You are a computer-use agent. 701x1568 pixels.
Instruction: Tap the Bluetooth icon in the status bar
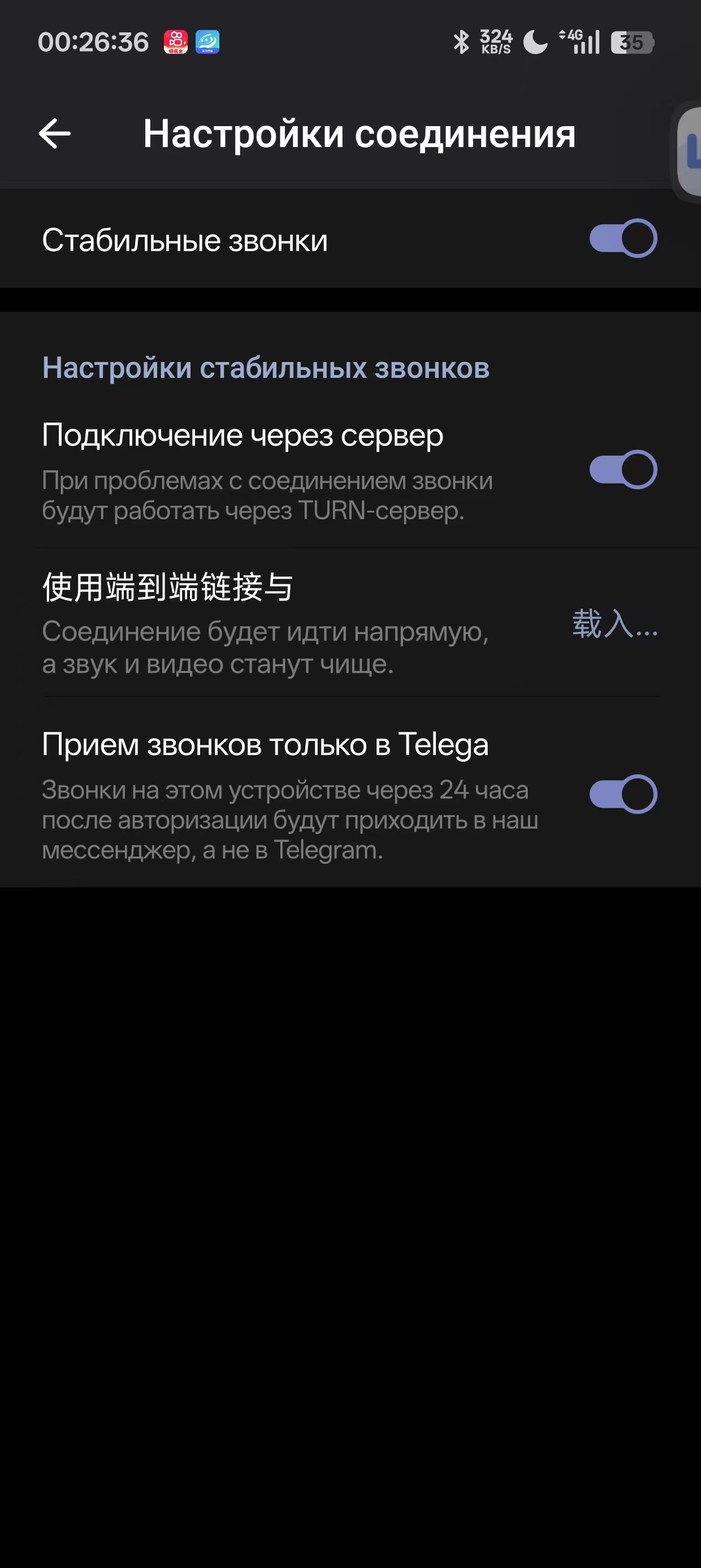tap(461, 41)
